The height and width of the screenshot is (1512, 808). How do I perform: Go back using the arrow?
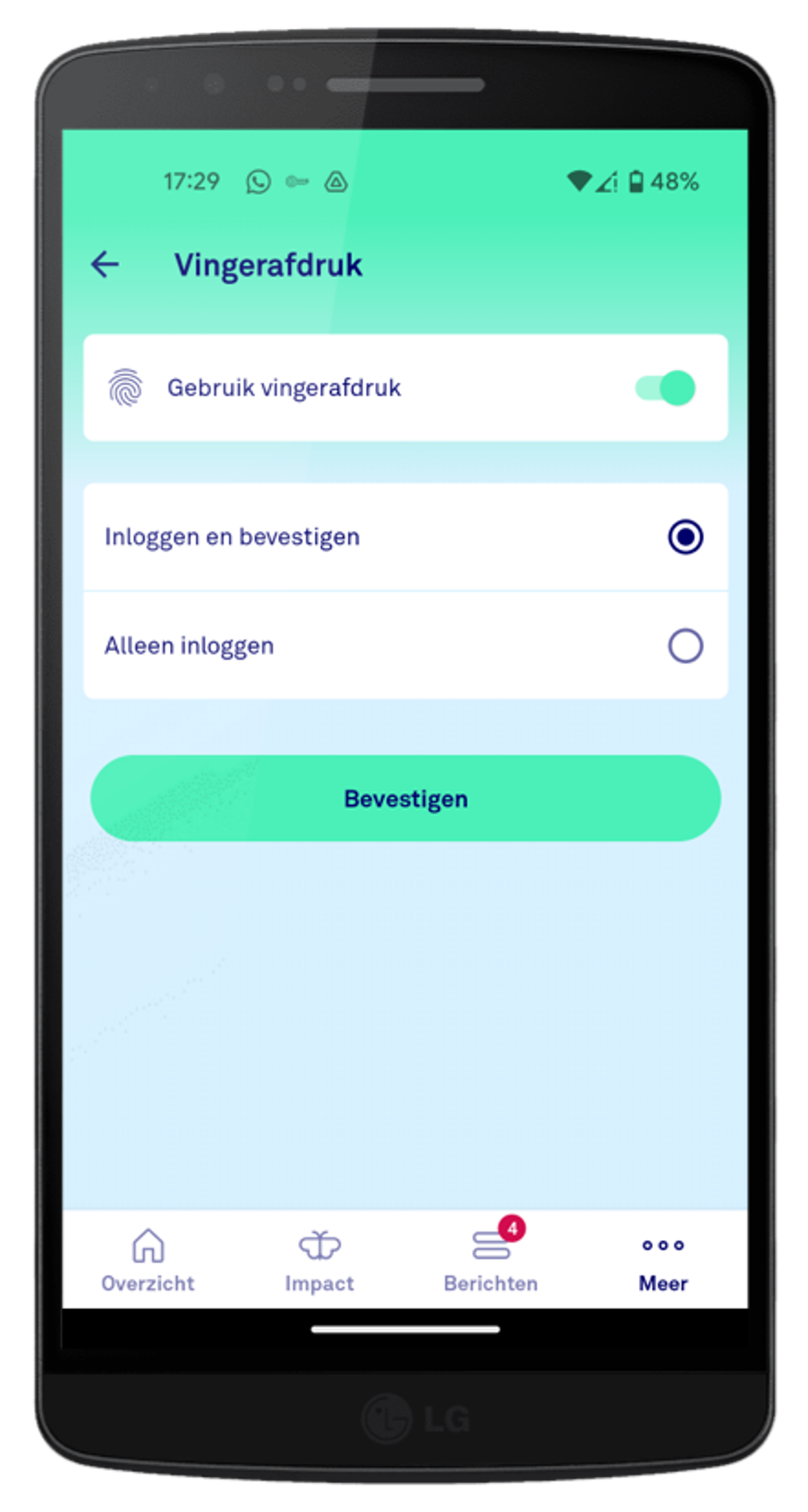pos(105,265)
